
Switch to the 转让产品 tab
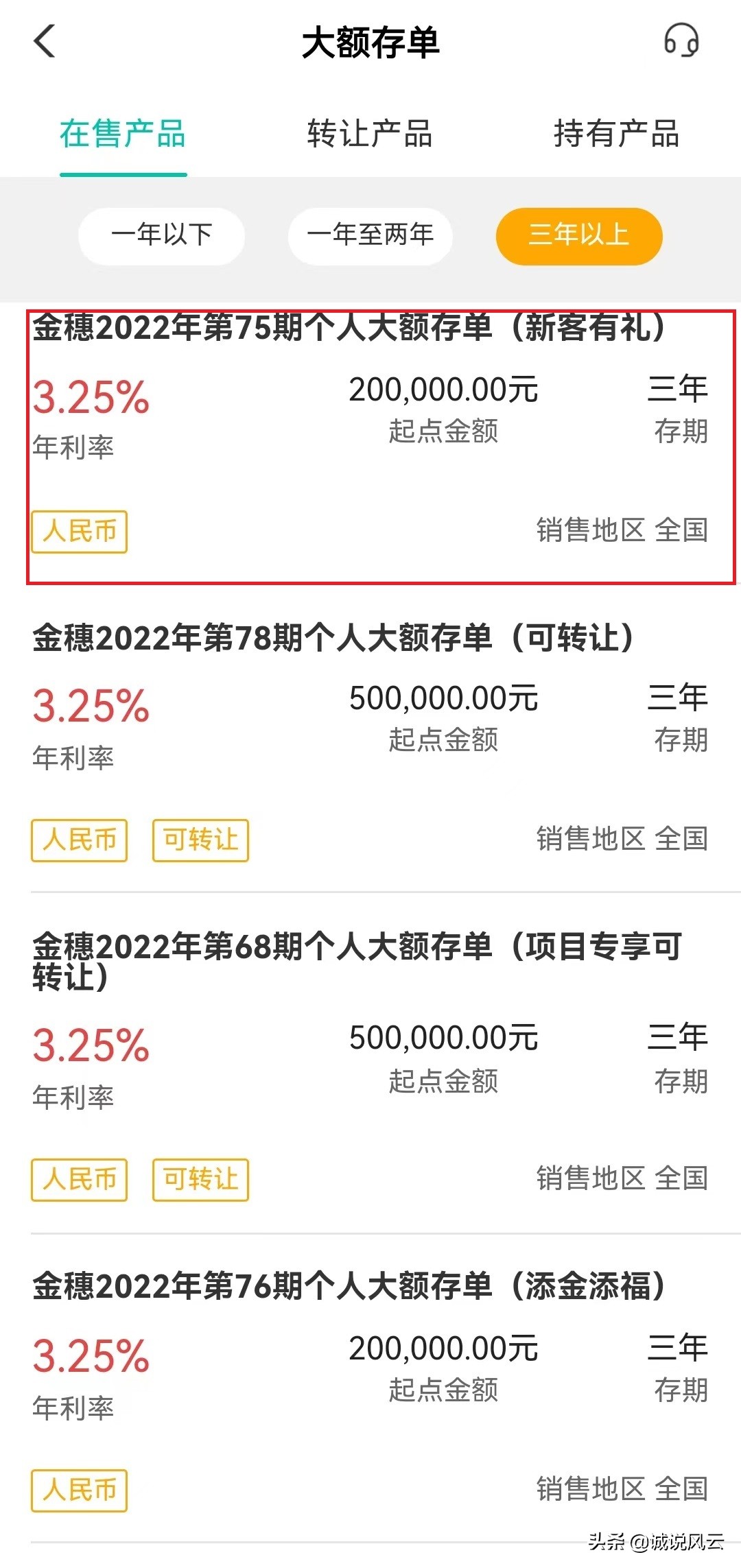pyautogui.click(x=370, y=135)
